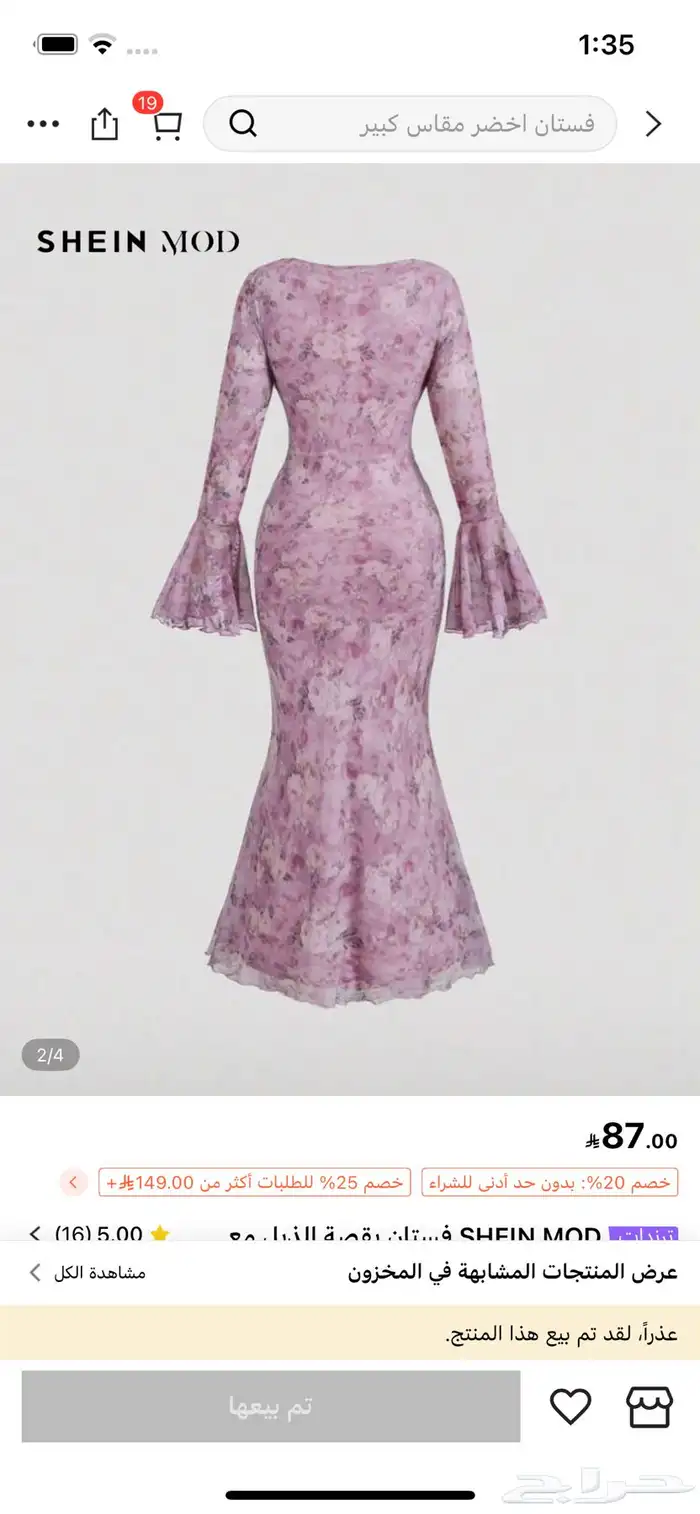Go back using the top arrow

pyautogui.click(x=654, y=124)
